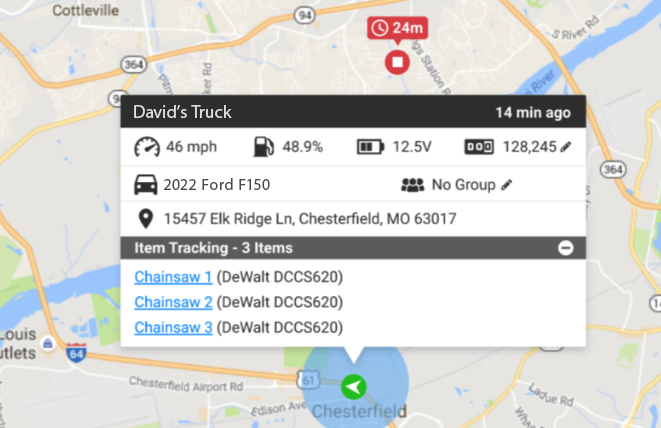Open the Chainsaw 3 item link
Screen dimensions: 661x428
coord(173,327)
